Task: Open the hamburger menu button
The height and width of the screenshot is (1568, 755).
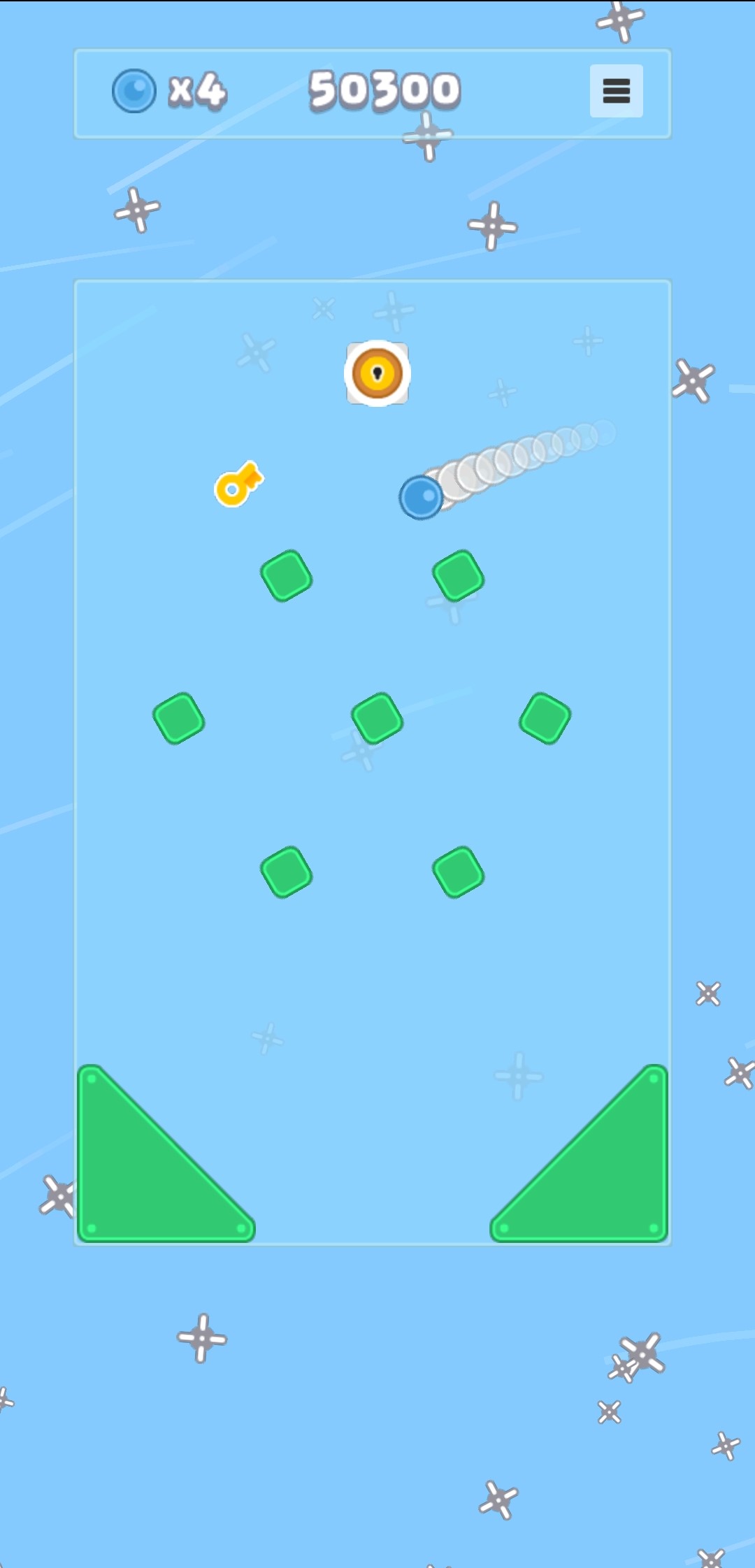Action: click(616, 91)
